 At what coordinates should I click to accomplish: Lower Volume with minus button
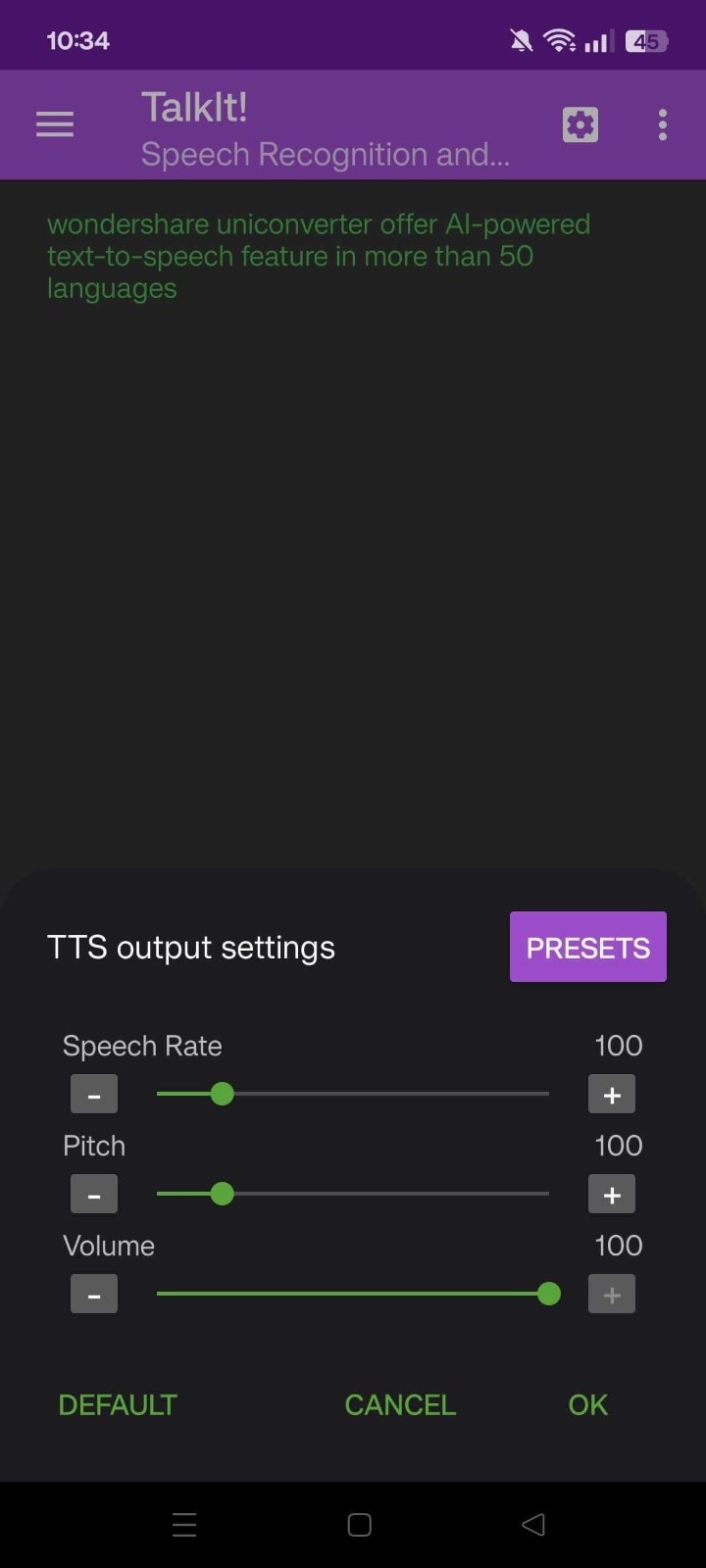(94, 1295)
